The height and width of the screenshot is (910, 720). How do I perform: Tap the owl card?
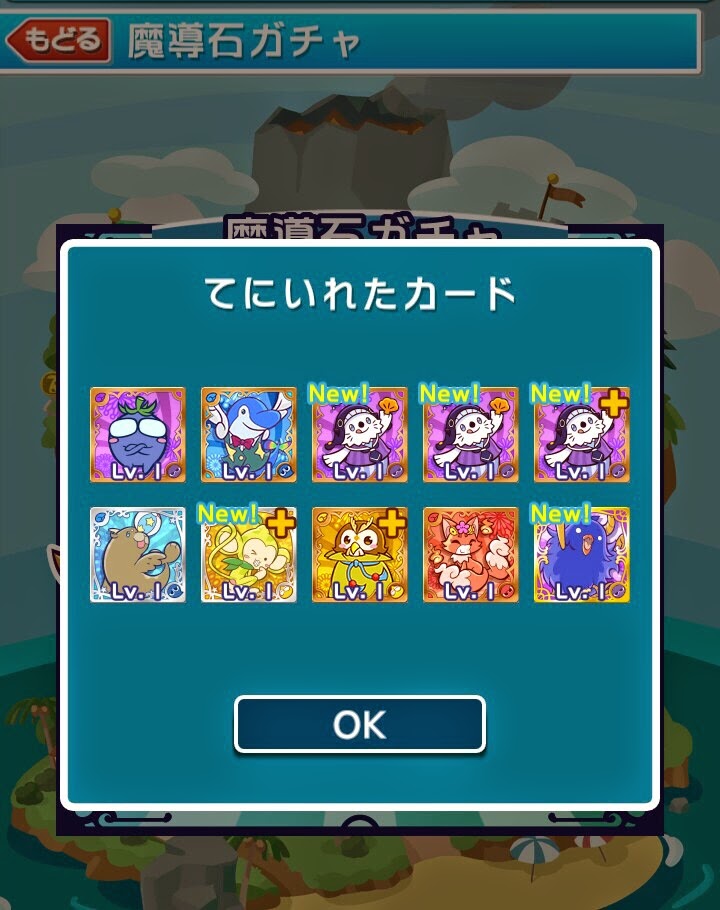(x=360, y=555)
